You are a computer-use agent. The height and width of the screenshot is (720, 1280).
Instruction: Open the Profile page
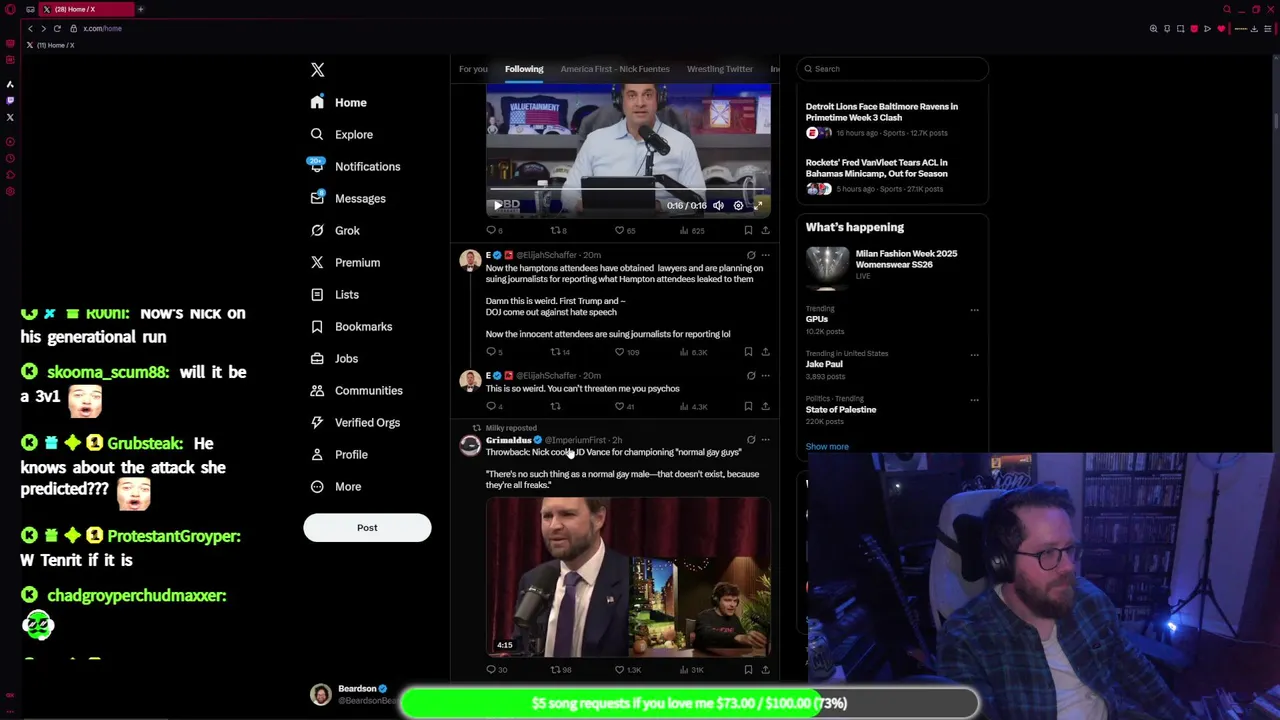[x=351, y=454]
